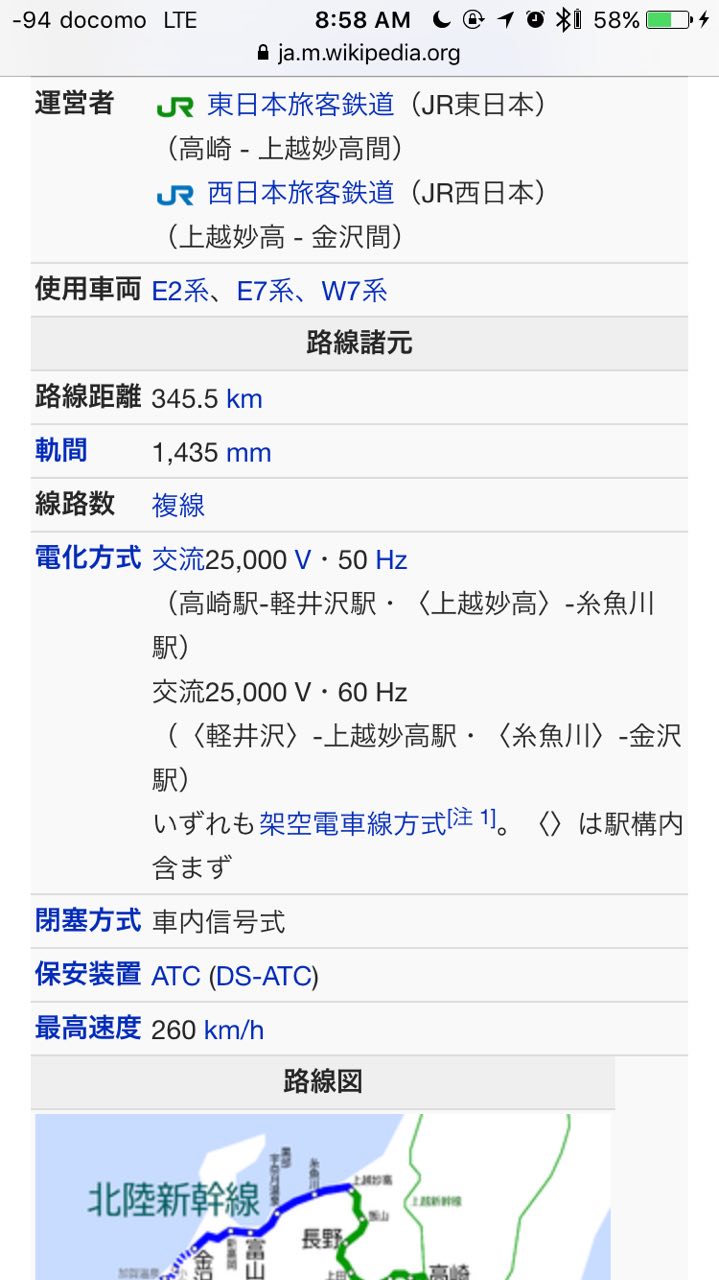The image size is (719, 1280).
Task: Open the DS-ATC link
Action: (264, 976)
